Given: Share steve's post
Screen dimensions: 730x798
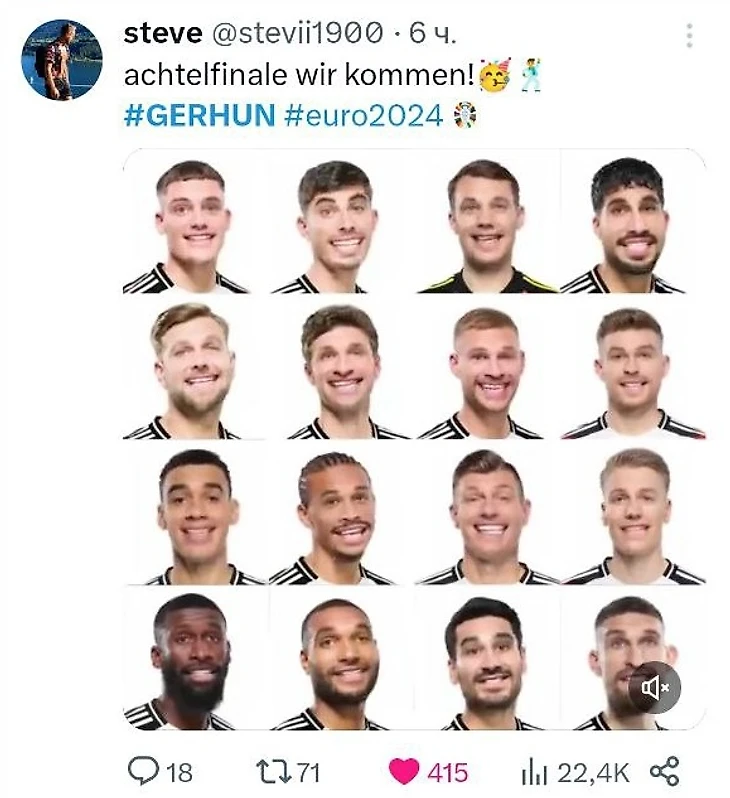Looking at the screenshot, I should coord(665,771).
